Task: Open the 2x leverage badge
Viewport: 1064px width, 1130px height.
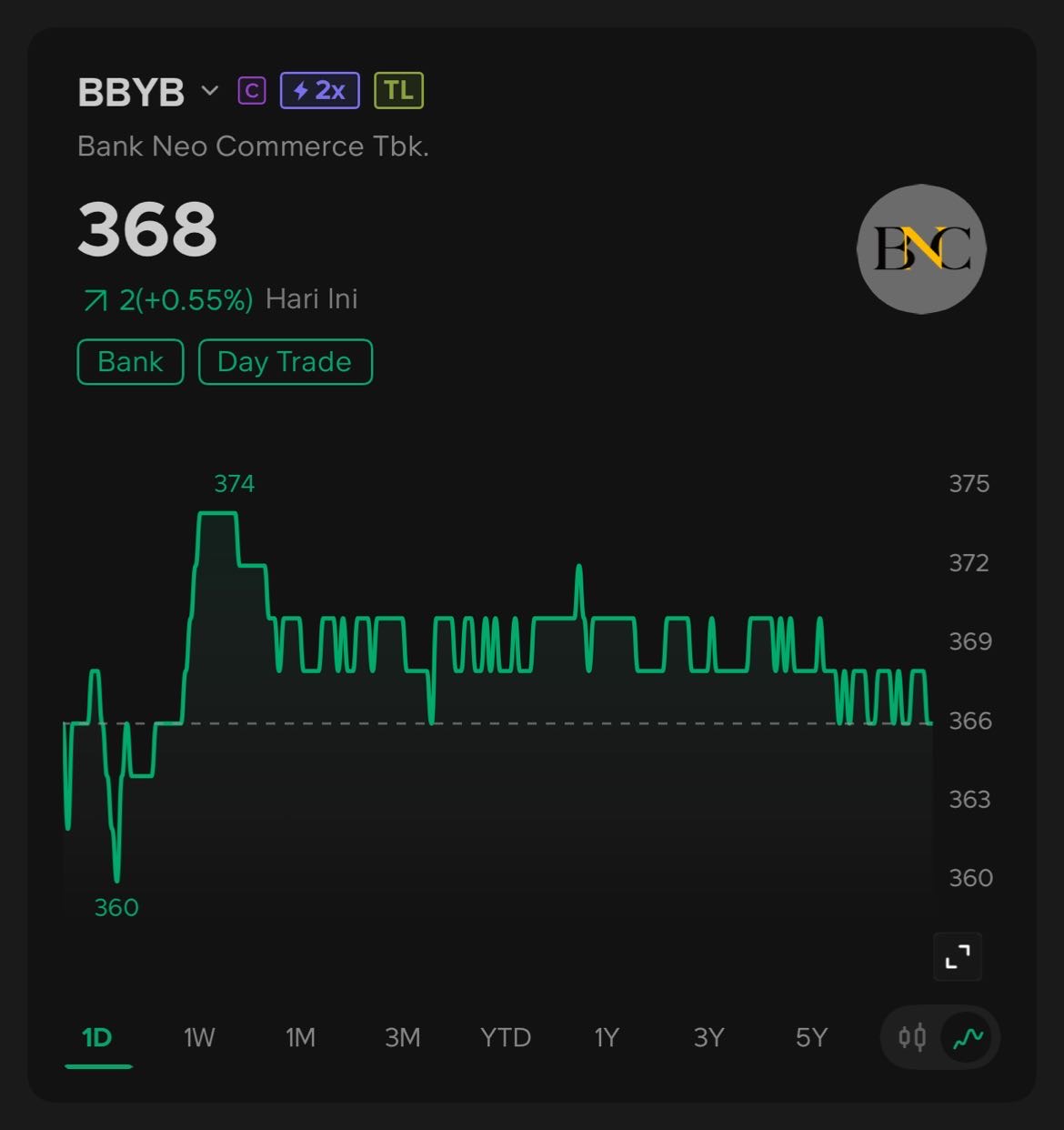Action: click(x=319, y=91)
